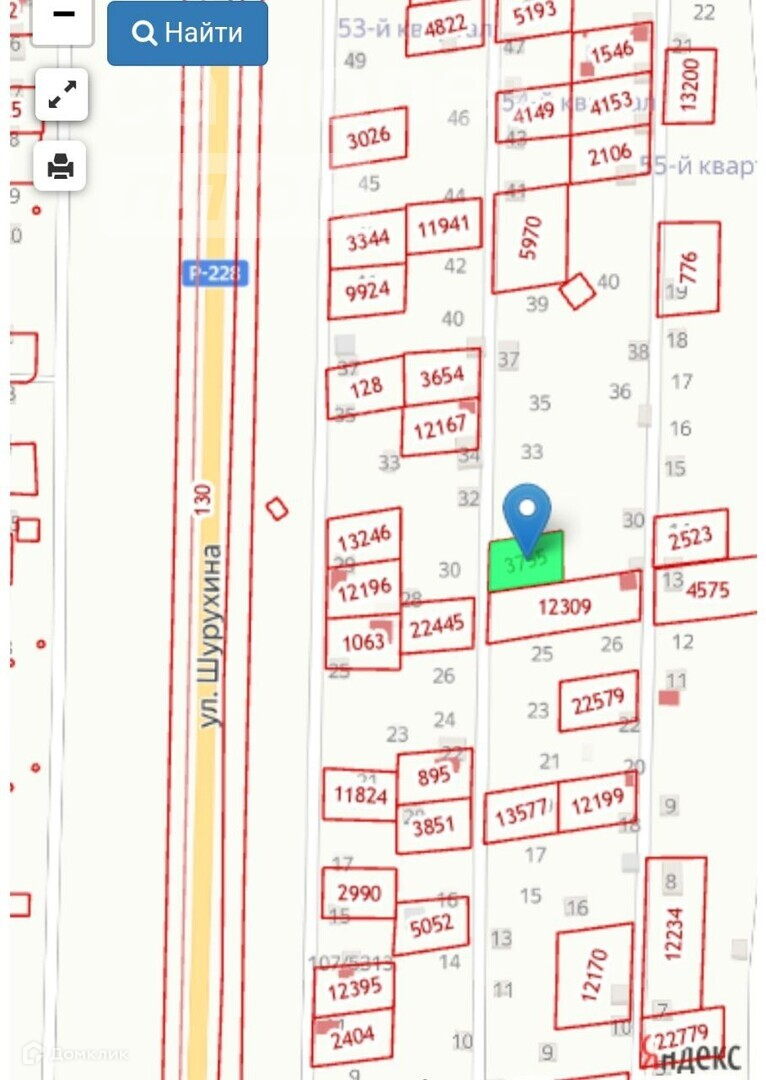Zoom out the map with minus button
Screen dimensions: 766x1080
click(63, 21)
